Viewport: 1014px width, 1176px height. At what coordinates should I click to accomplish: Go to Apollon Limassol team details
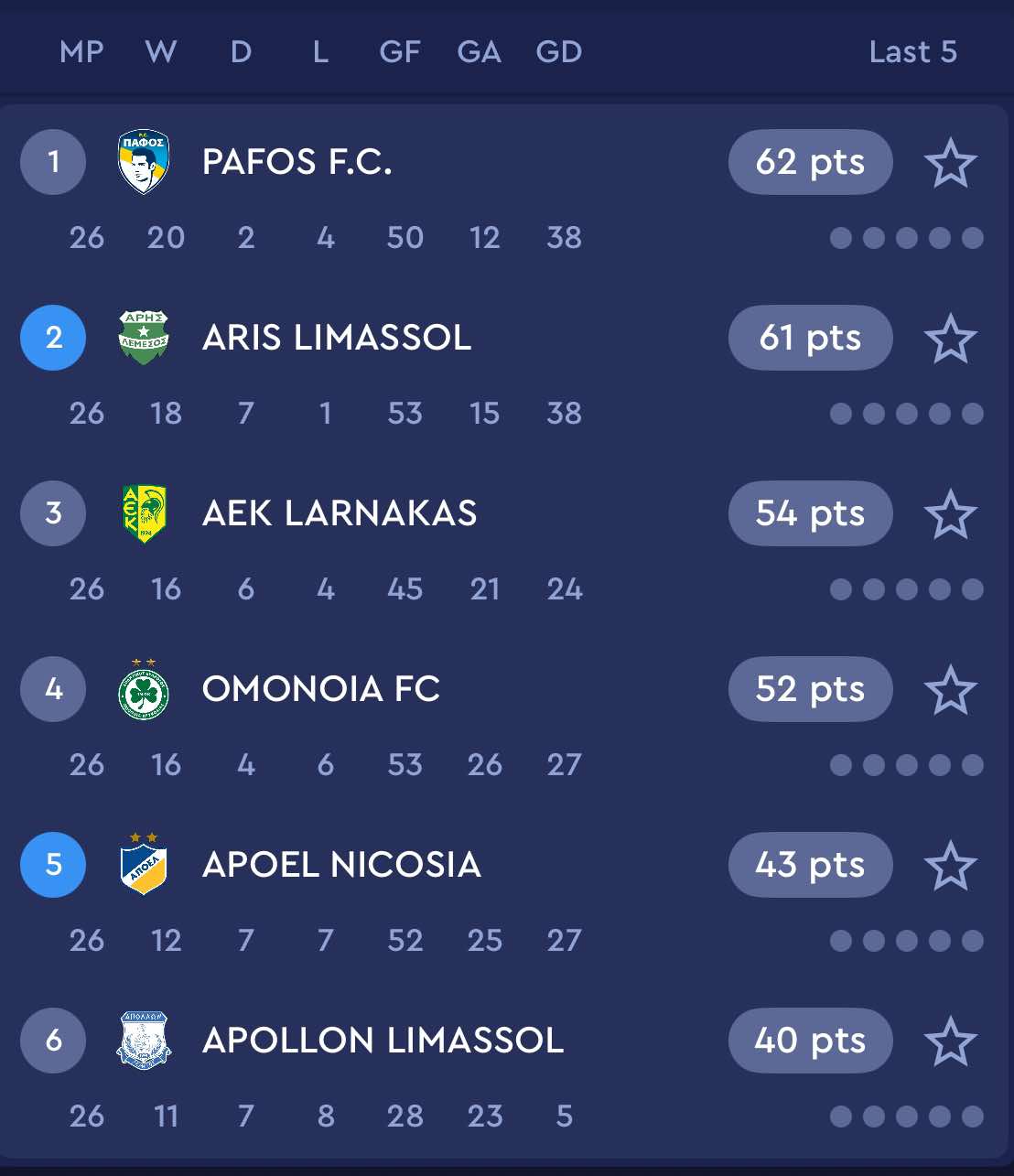point(382,1041)
